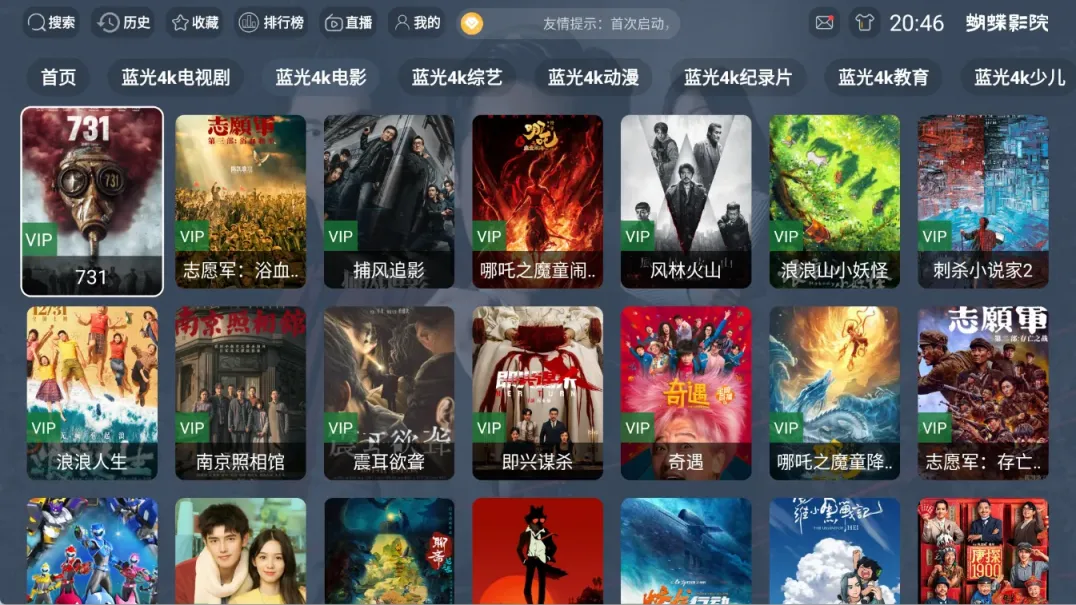Viewport: 1076px width, 605px height.
Task: Open the shirt theme icon
Action: (x=863, y=22)
